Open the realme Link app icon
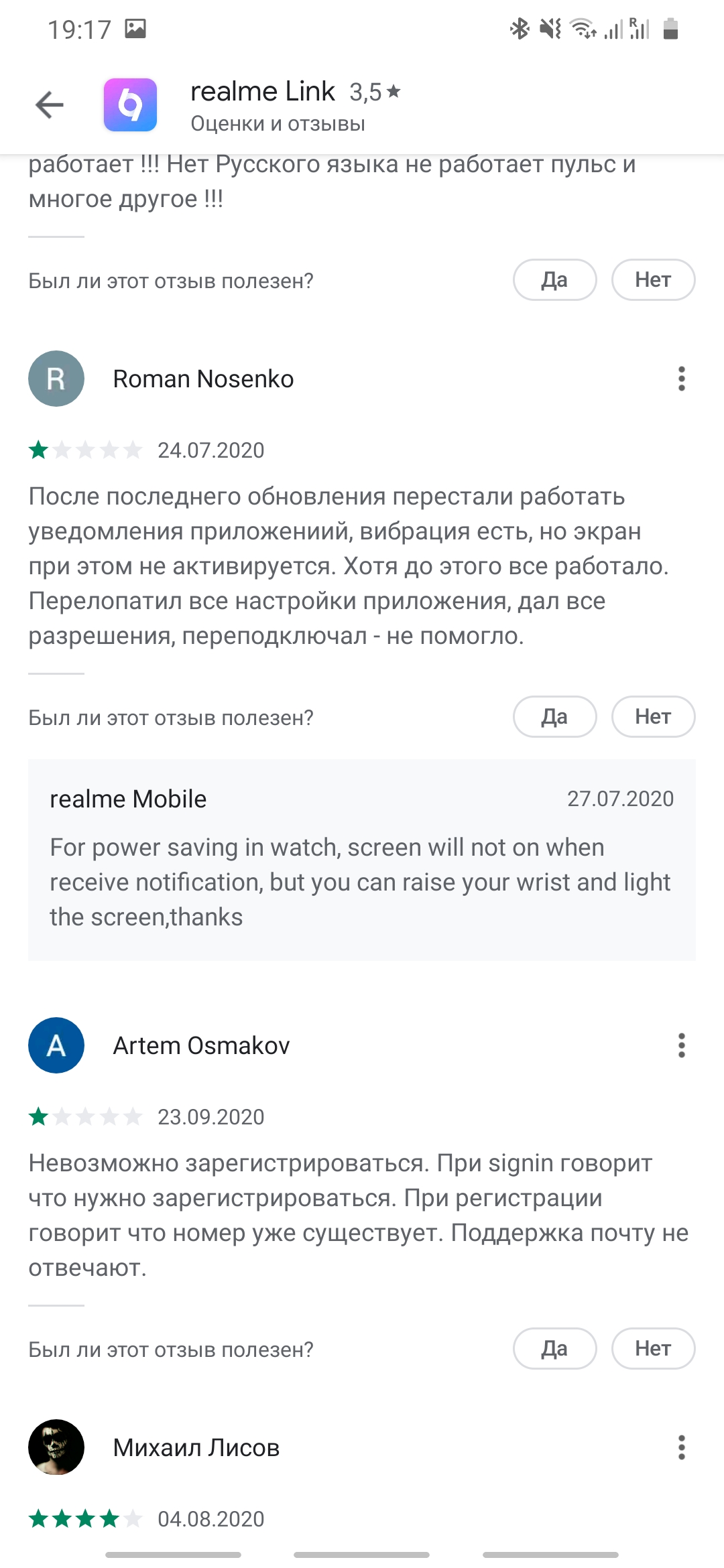 [130, 105]
